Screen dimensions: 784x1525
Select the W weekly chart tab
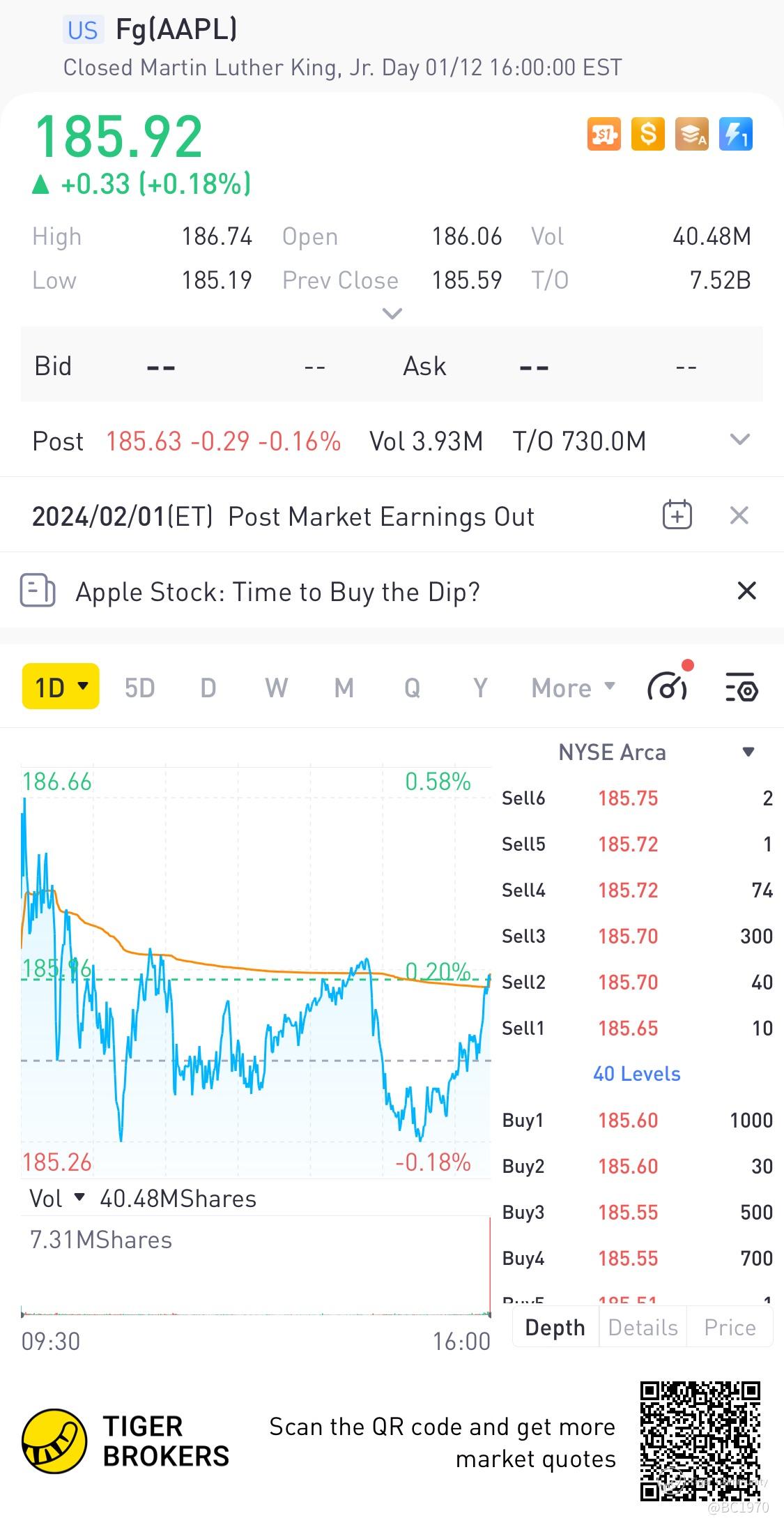coord(276,688)
